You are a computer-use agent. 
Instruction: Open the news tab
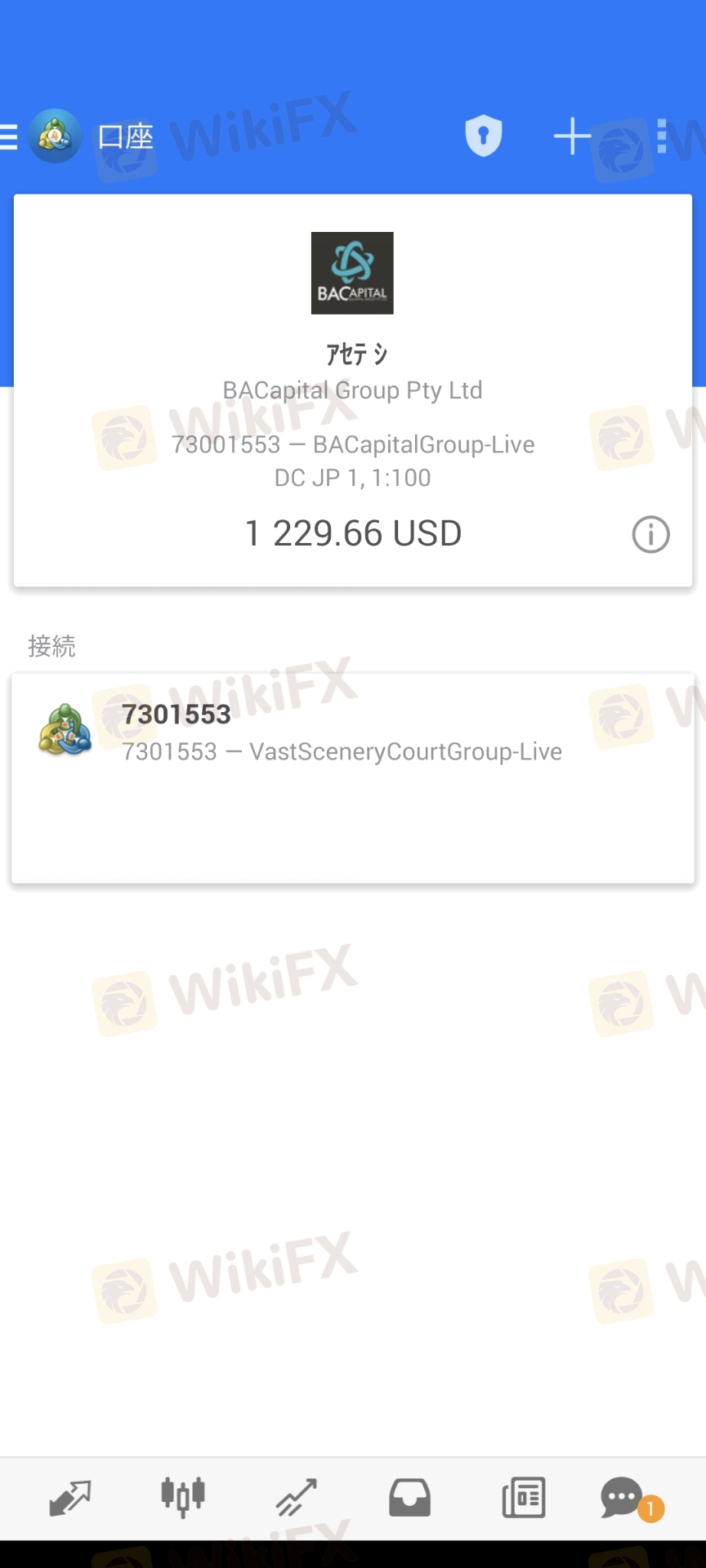tap(523, 1498)
